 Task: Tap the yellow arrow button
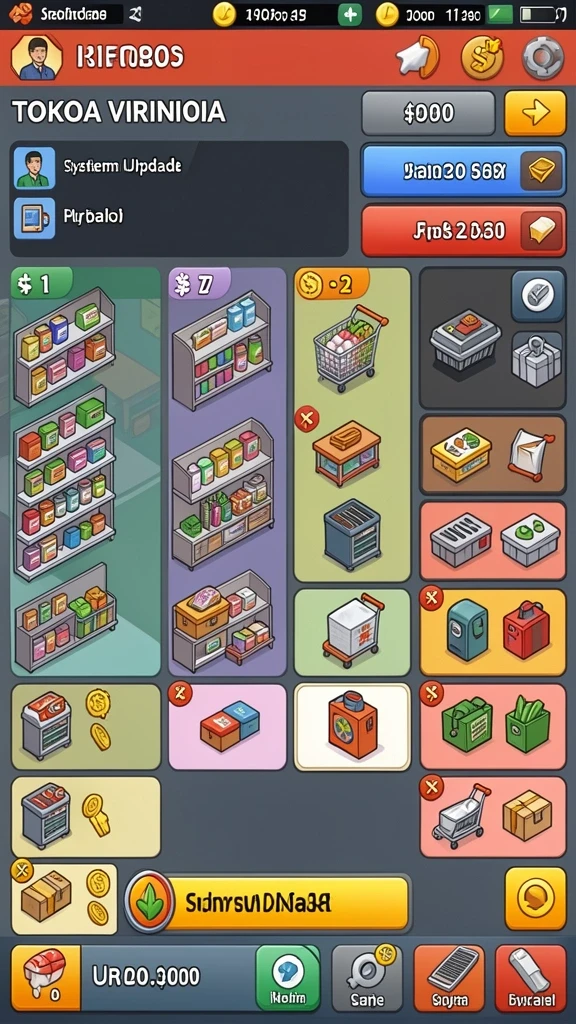click(x=535, y=113)
